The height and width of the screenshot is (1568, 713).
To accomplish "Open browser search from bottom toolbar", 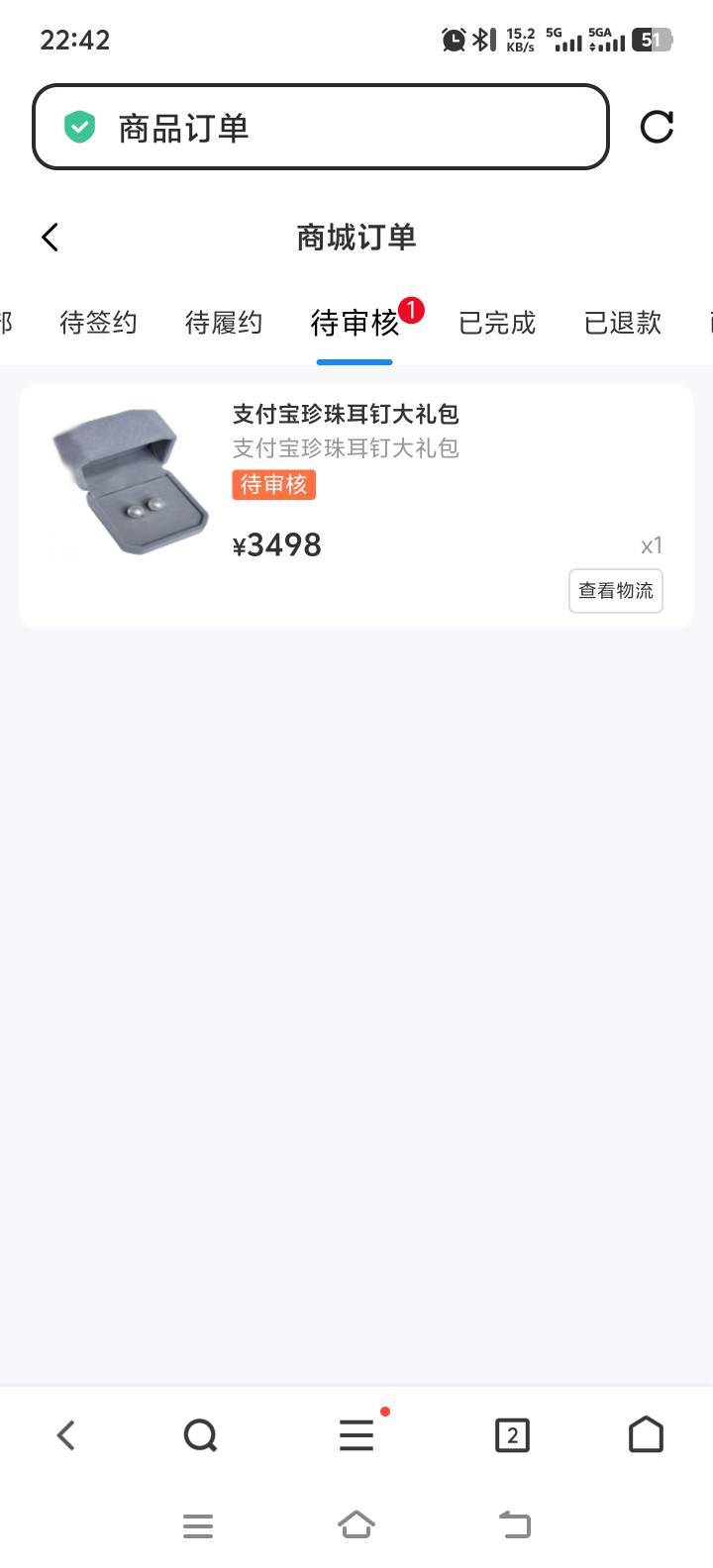I will [201, 1435].
